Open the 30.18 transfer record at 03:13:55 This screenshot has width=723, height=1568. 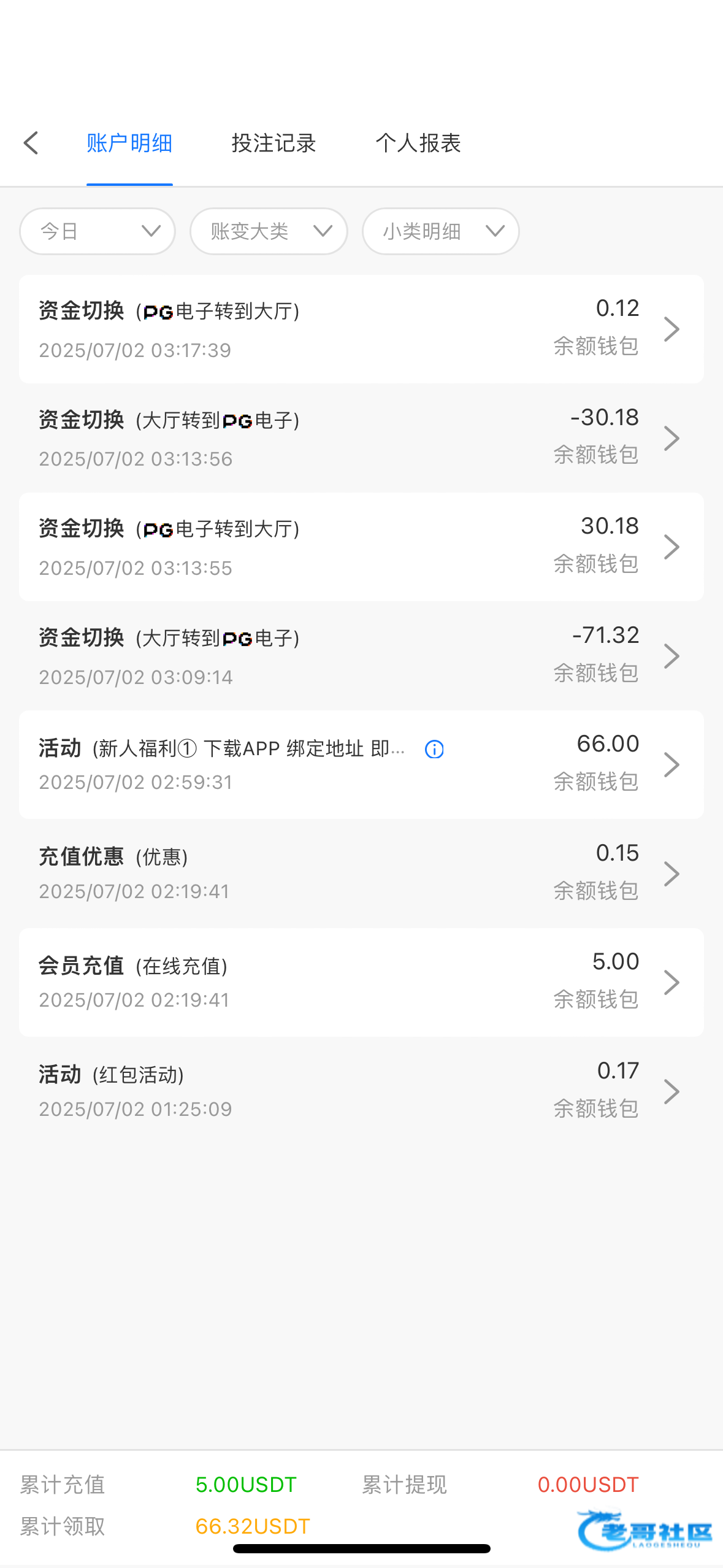361,547
